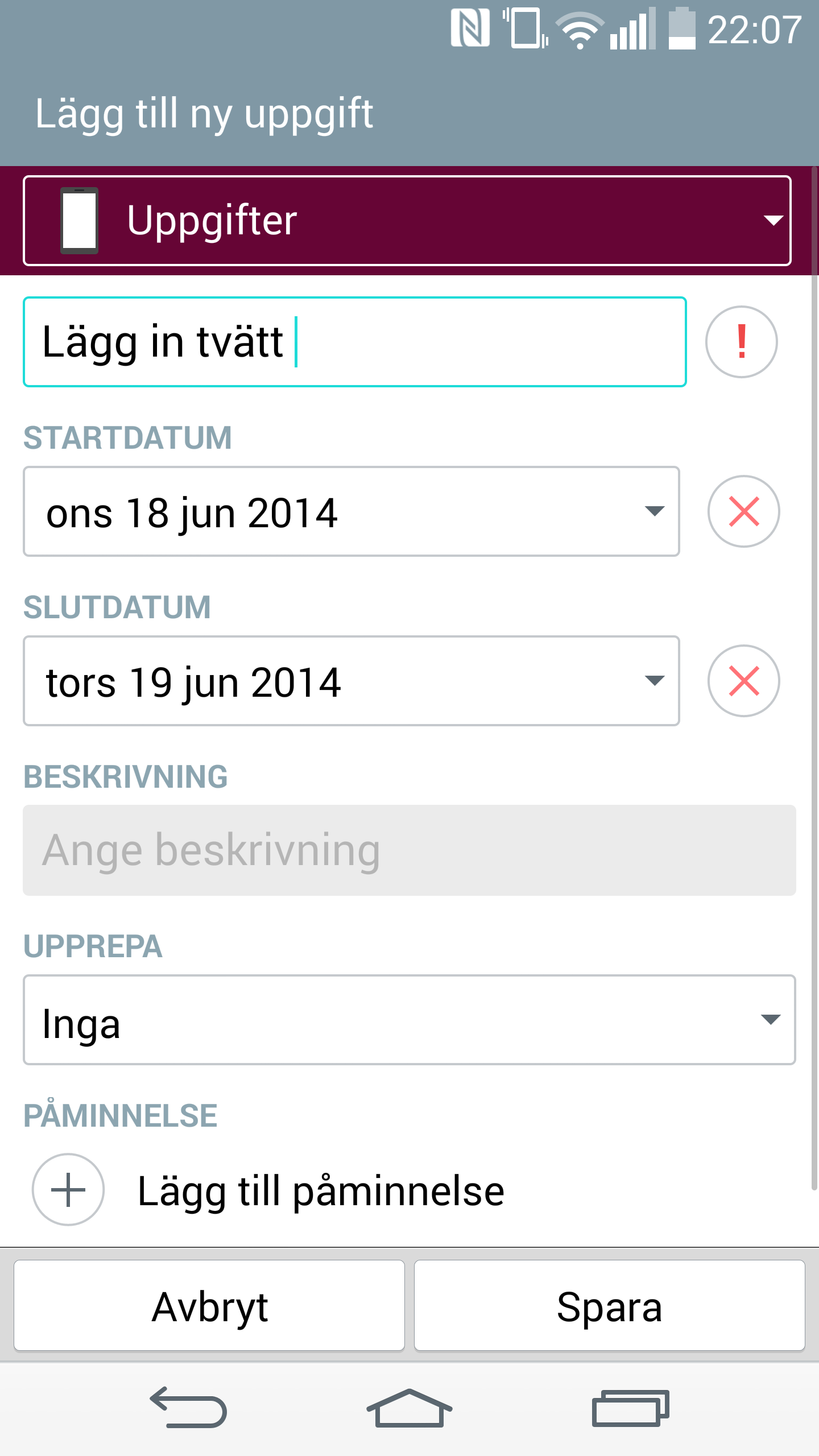This screenshot has width=819, height=1456.
Task: Clear the end date with its X button
Action: coord(744,681)
